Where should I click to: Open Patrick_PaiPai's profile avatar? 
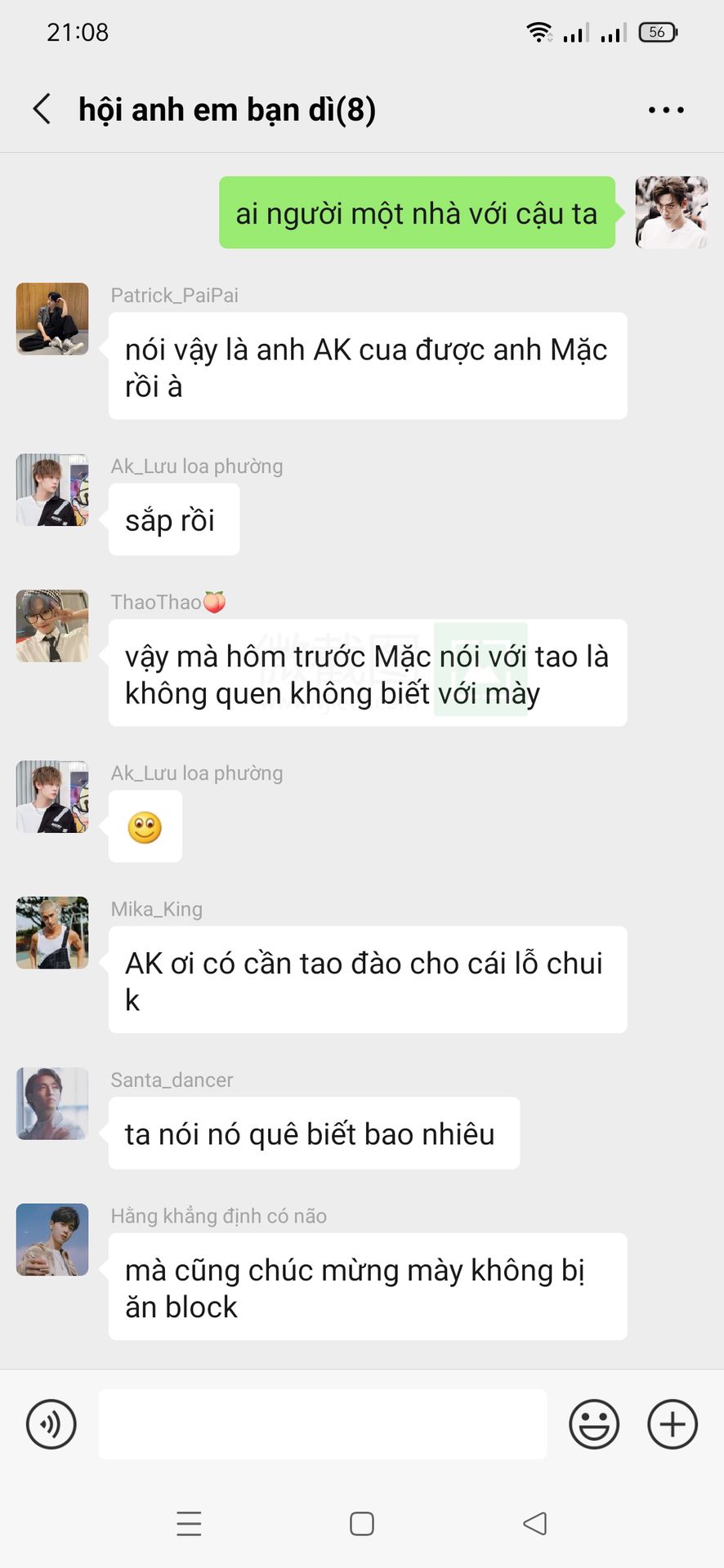[x=52, y=318]
